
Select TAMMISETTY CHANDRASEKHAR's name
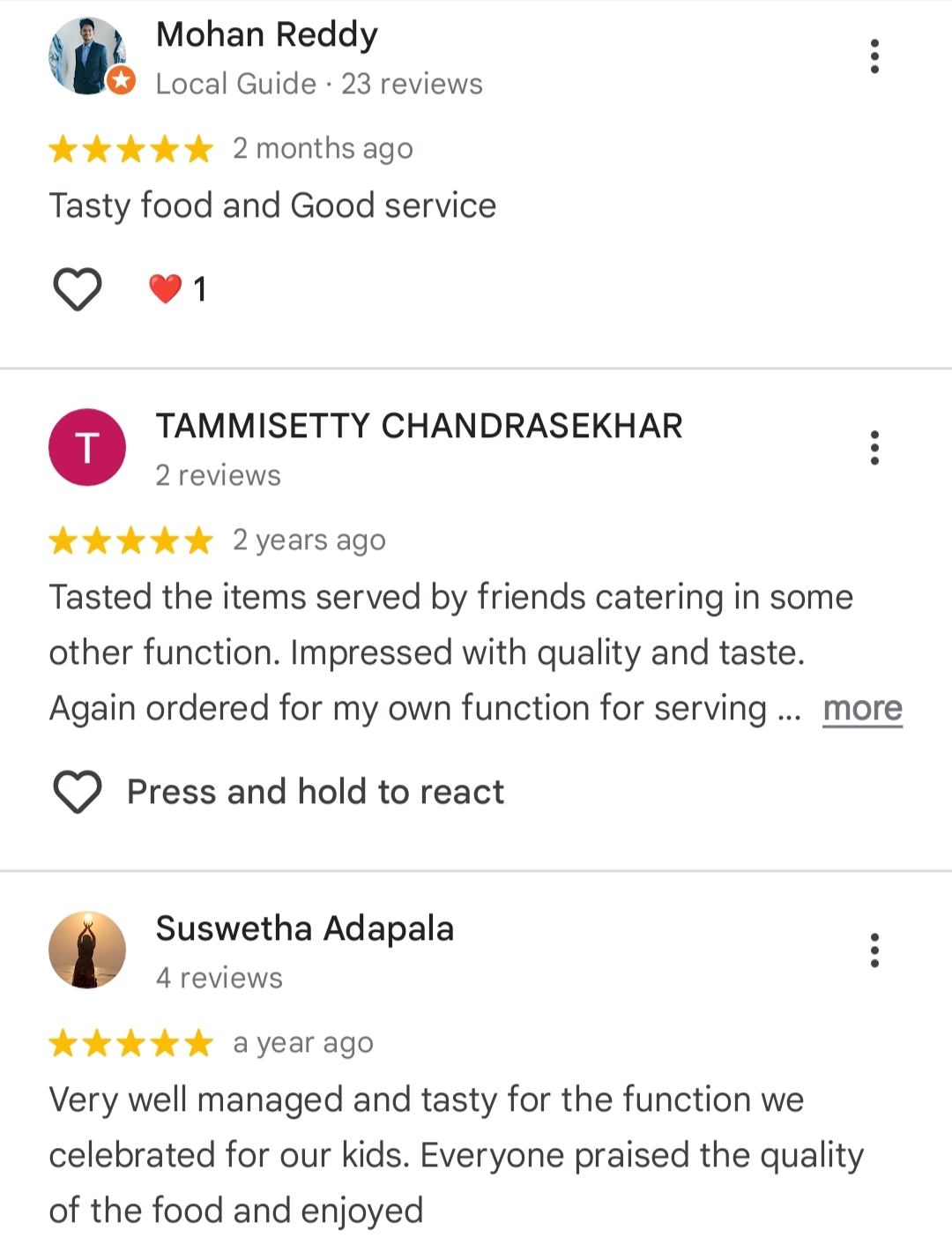click(419, 426)
